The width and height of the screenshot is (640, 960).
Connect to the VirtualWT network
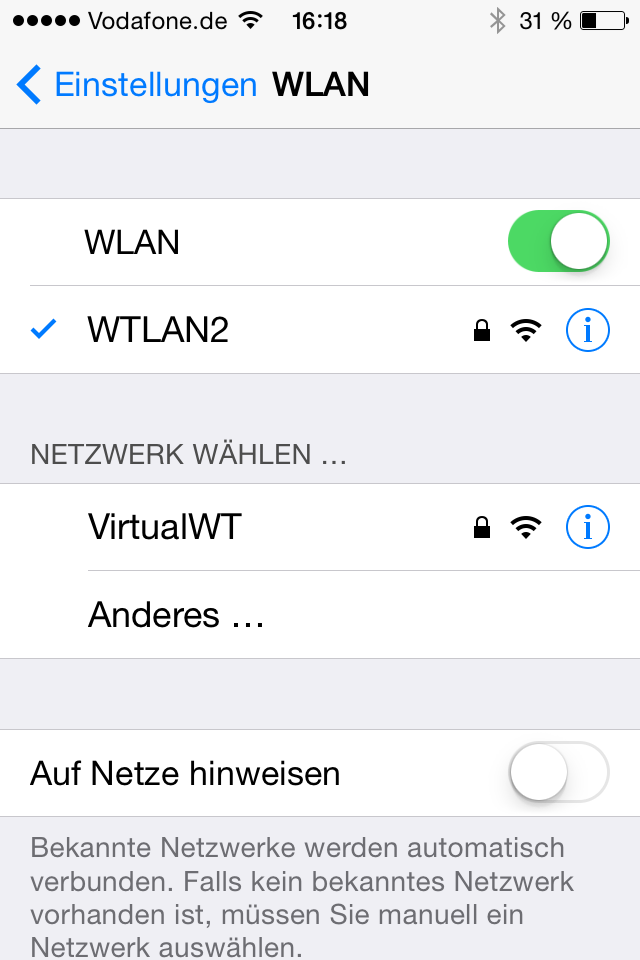250,526
